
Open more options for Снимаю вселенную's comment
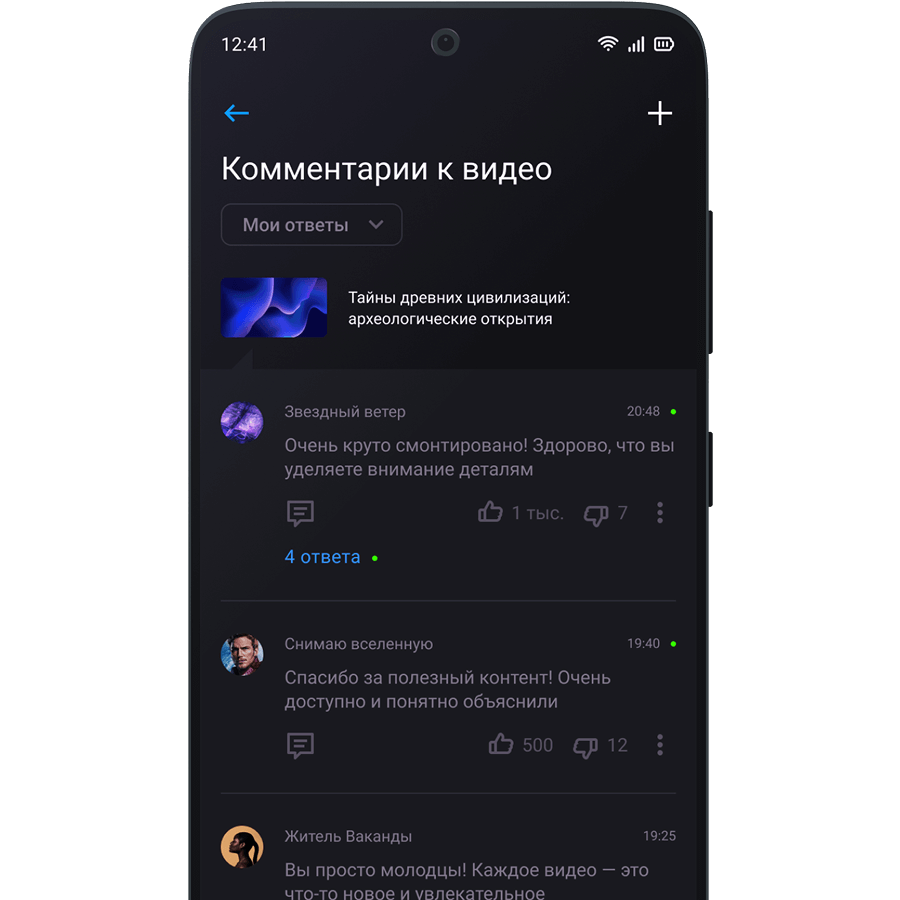tap(660, 745)
